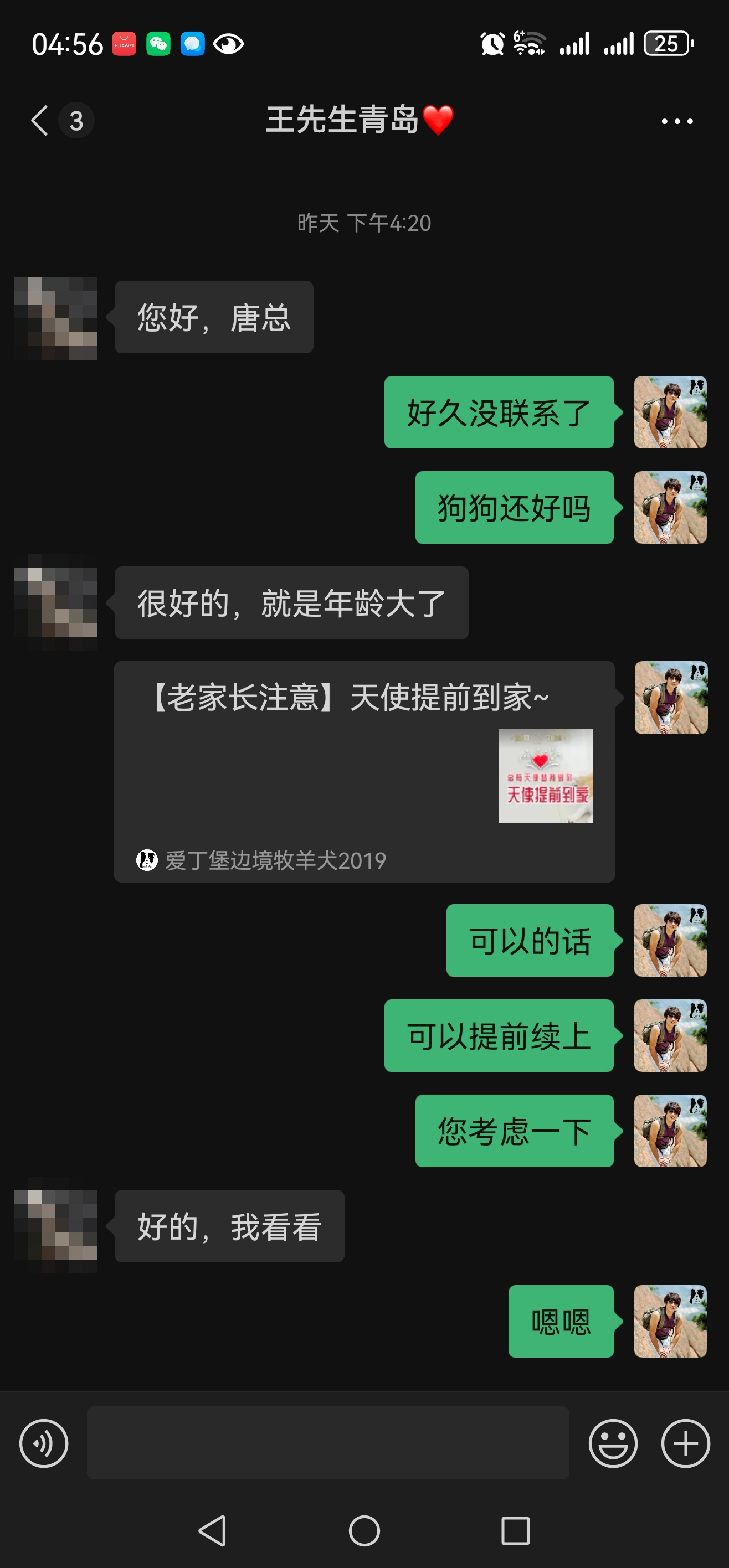Open the emoji sticker panel
The image size is (729, 1568).
coord(613,1443)
